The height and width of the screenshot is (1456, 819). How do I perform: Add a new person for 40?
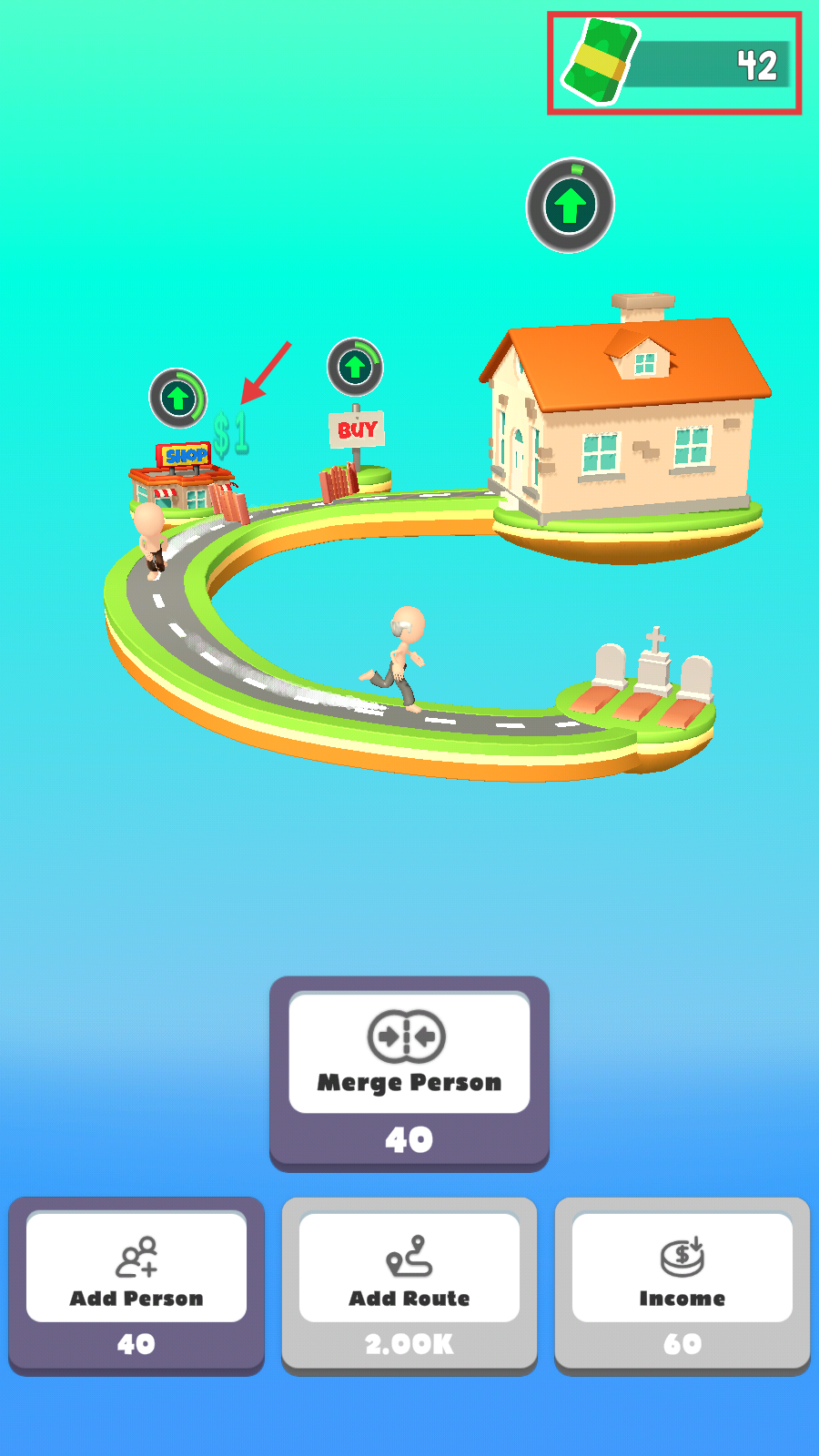[x=136, y=1284]
